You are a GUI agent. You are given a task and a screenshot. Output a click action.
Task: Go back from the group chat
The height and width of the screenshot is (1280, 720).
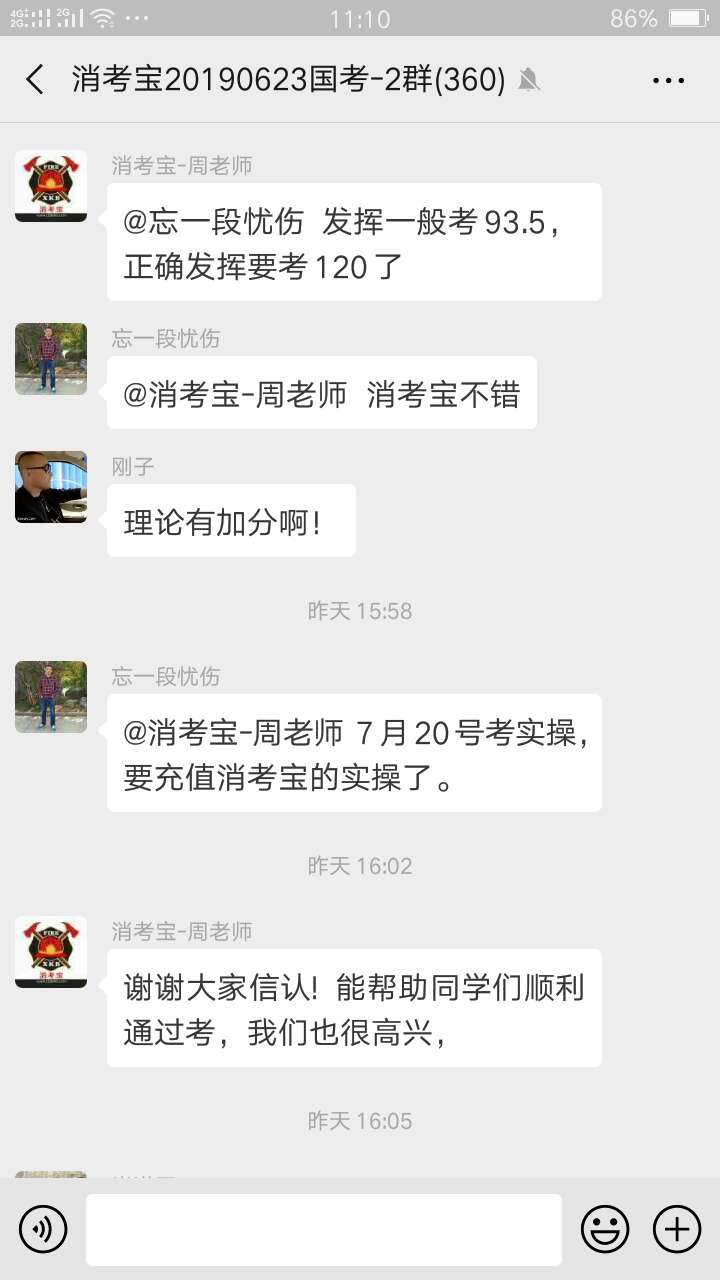[x=35, y=80]
